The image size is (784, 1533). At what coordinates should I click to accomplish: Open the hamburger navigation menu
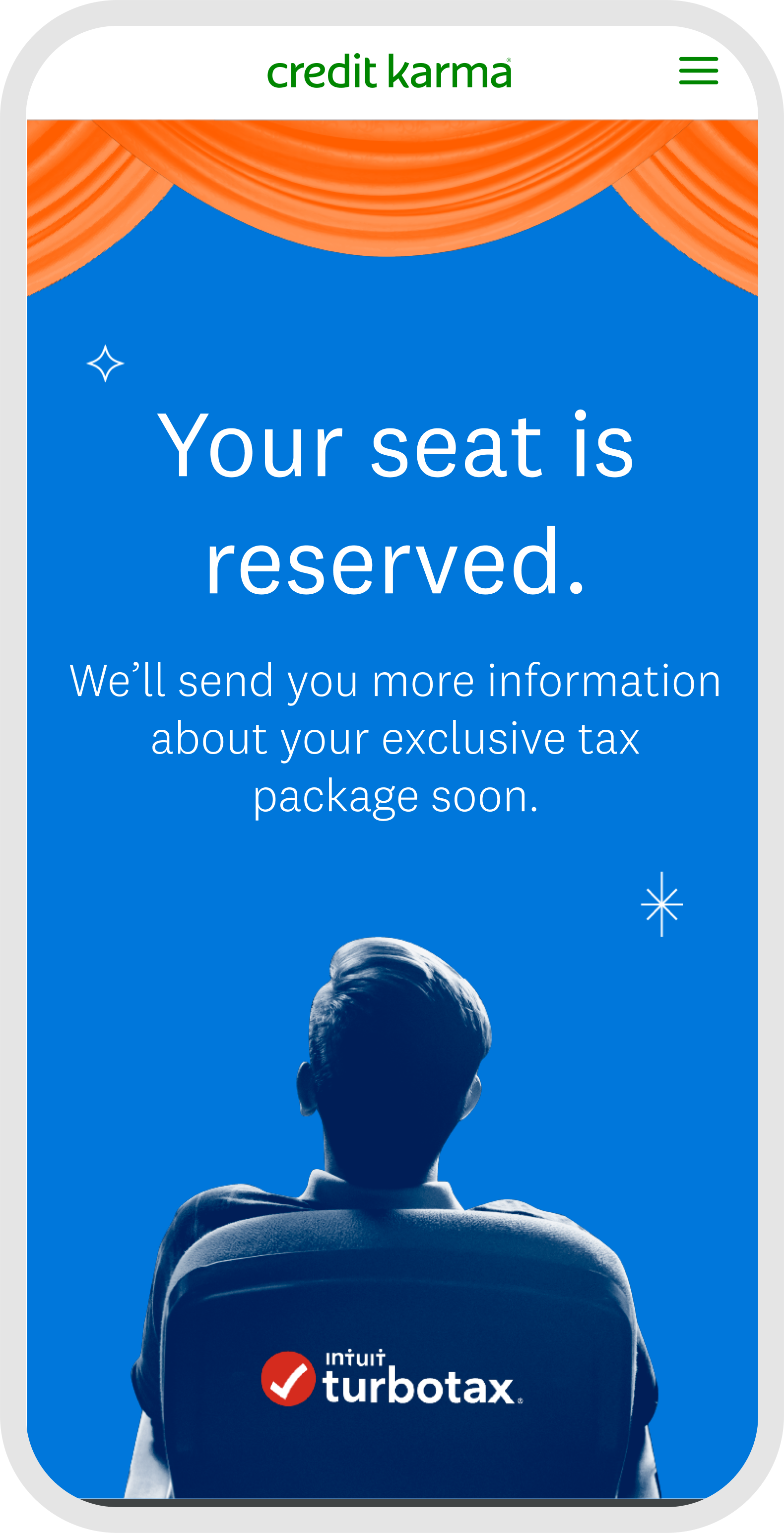(698, 71)
